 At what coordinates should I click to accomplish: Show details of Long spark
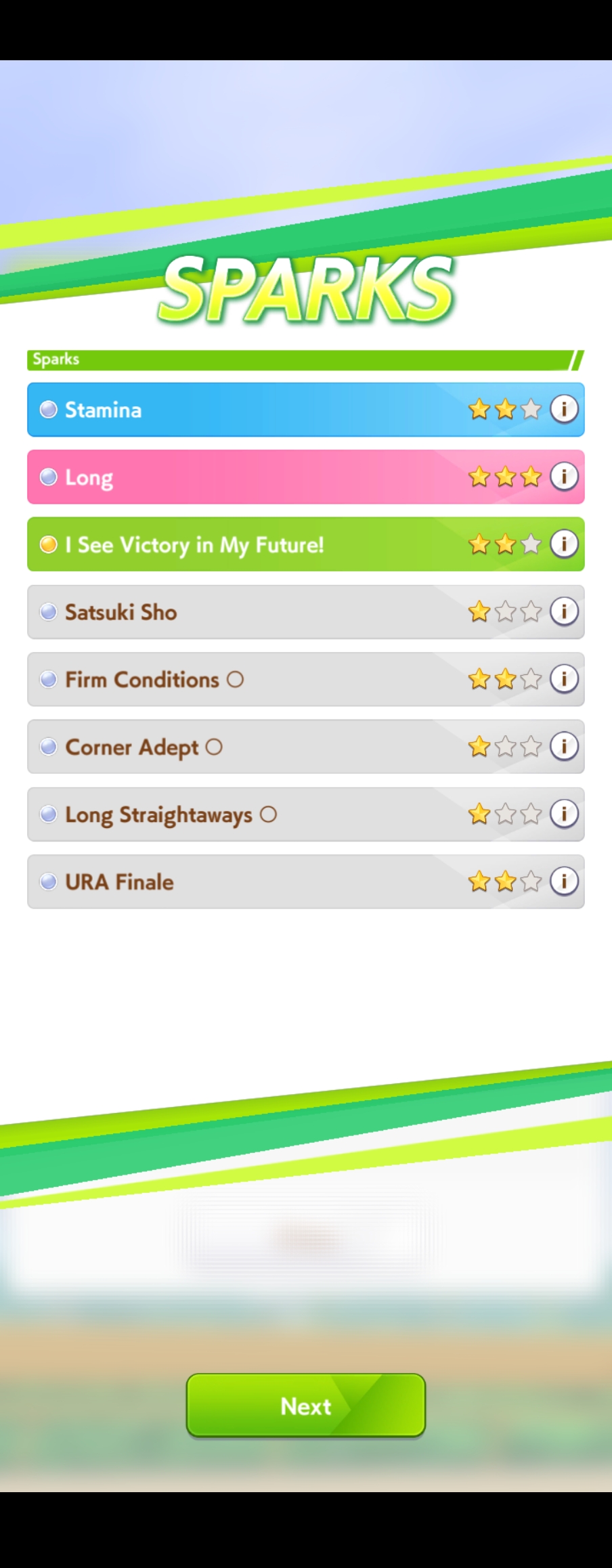[x=563, y=477]
